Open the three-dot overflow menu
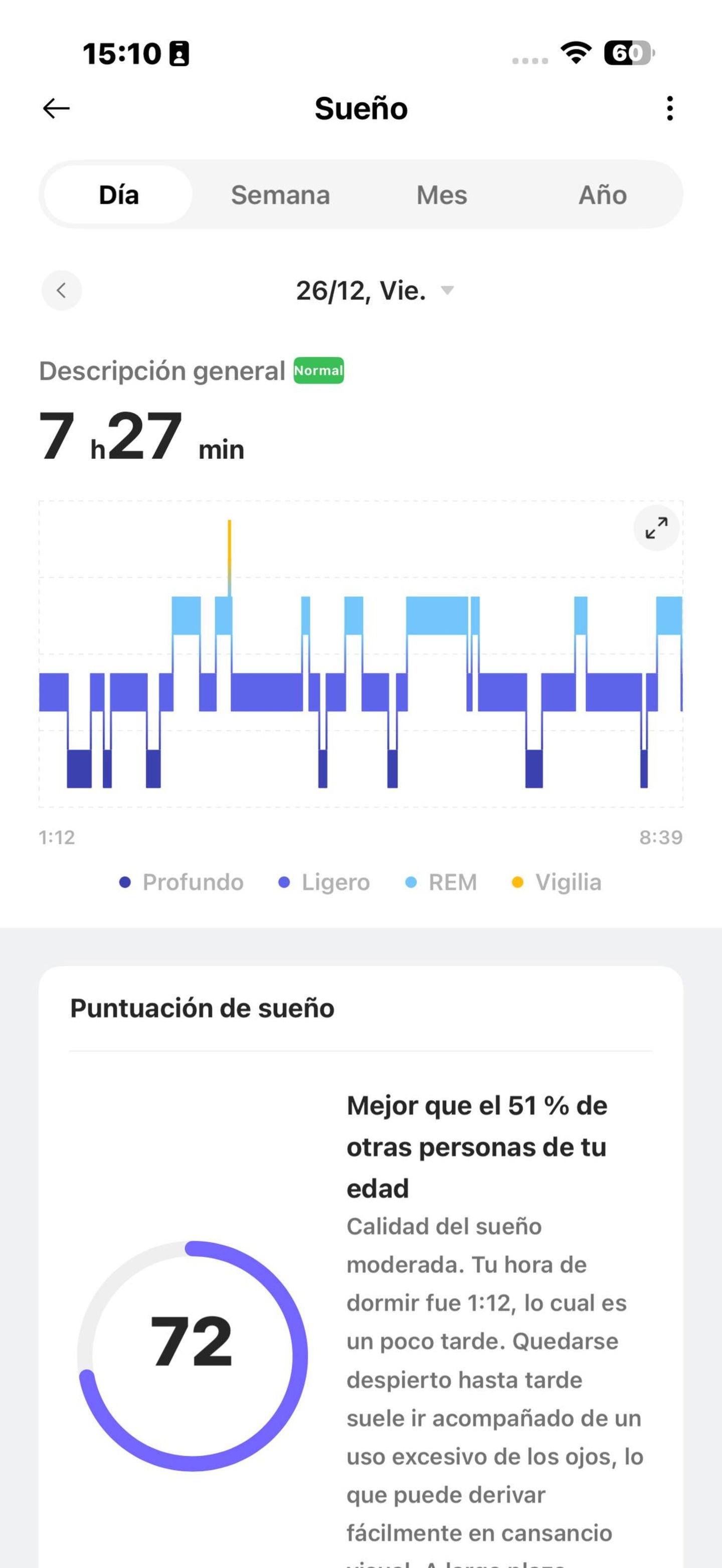 [x=670, y=108]
